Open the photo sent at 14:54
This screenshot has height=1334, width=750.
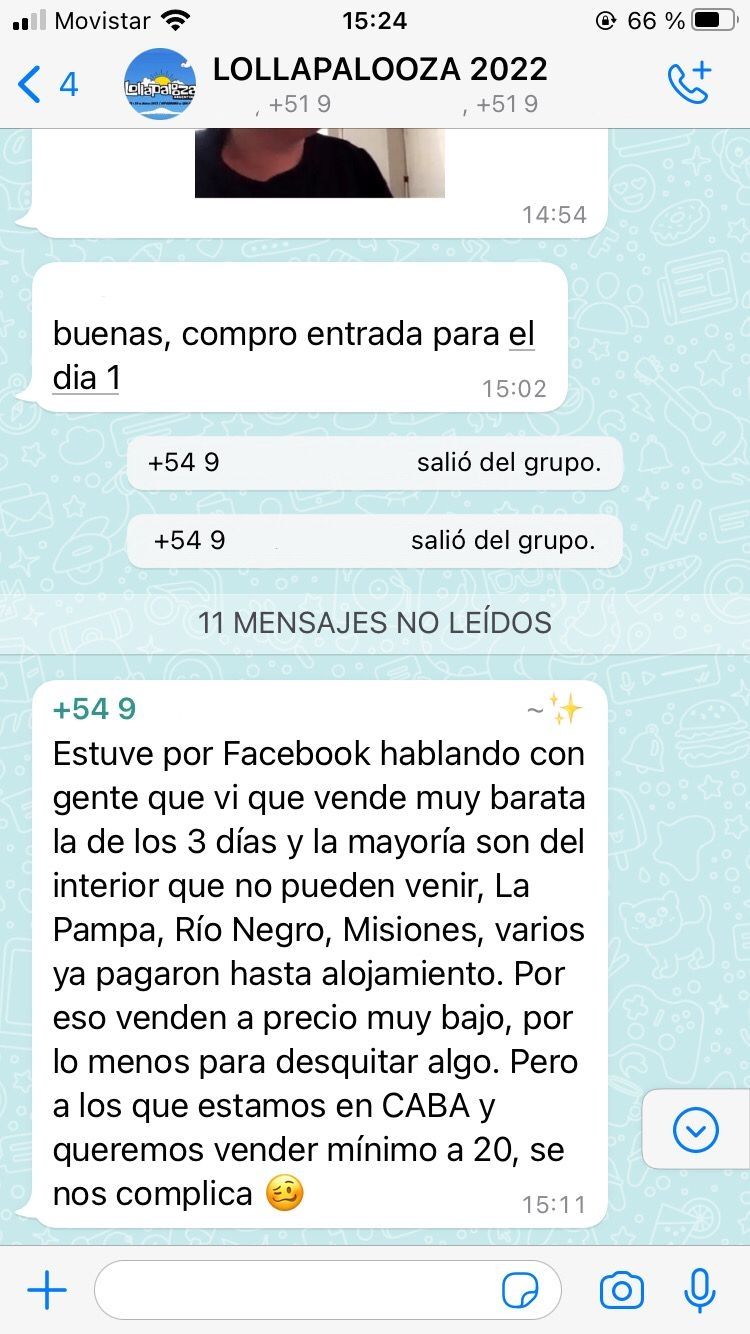[x=319, y=163]
